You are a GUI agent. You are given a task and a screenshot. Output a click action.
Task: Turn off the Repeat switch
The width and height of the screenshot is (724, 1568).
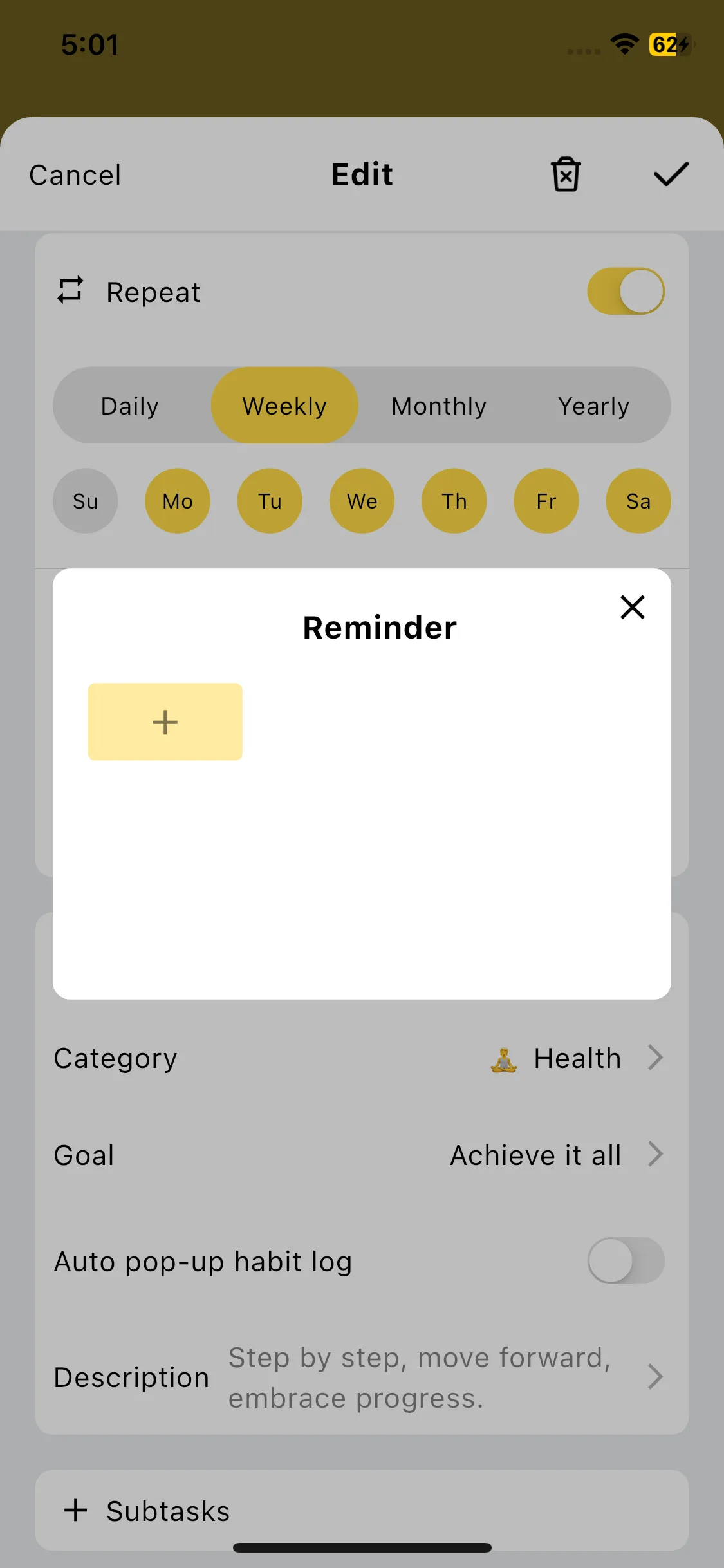[626, 292]
